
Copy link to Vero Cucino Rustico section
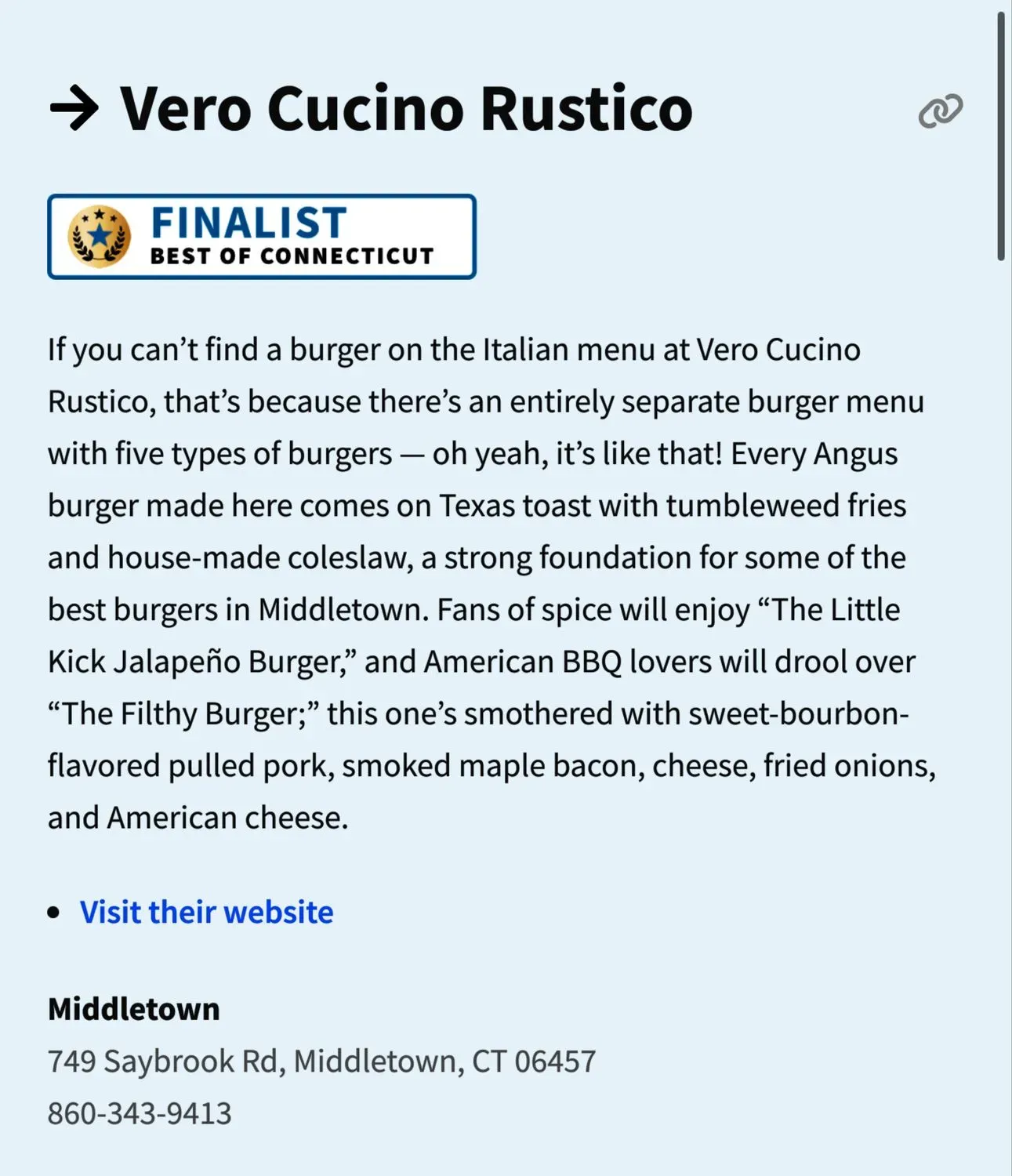(x=940, y=111)
